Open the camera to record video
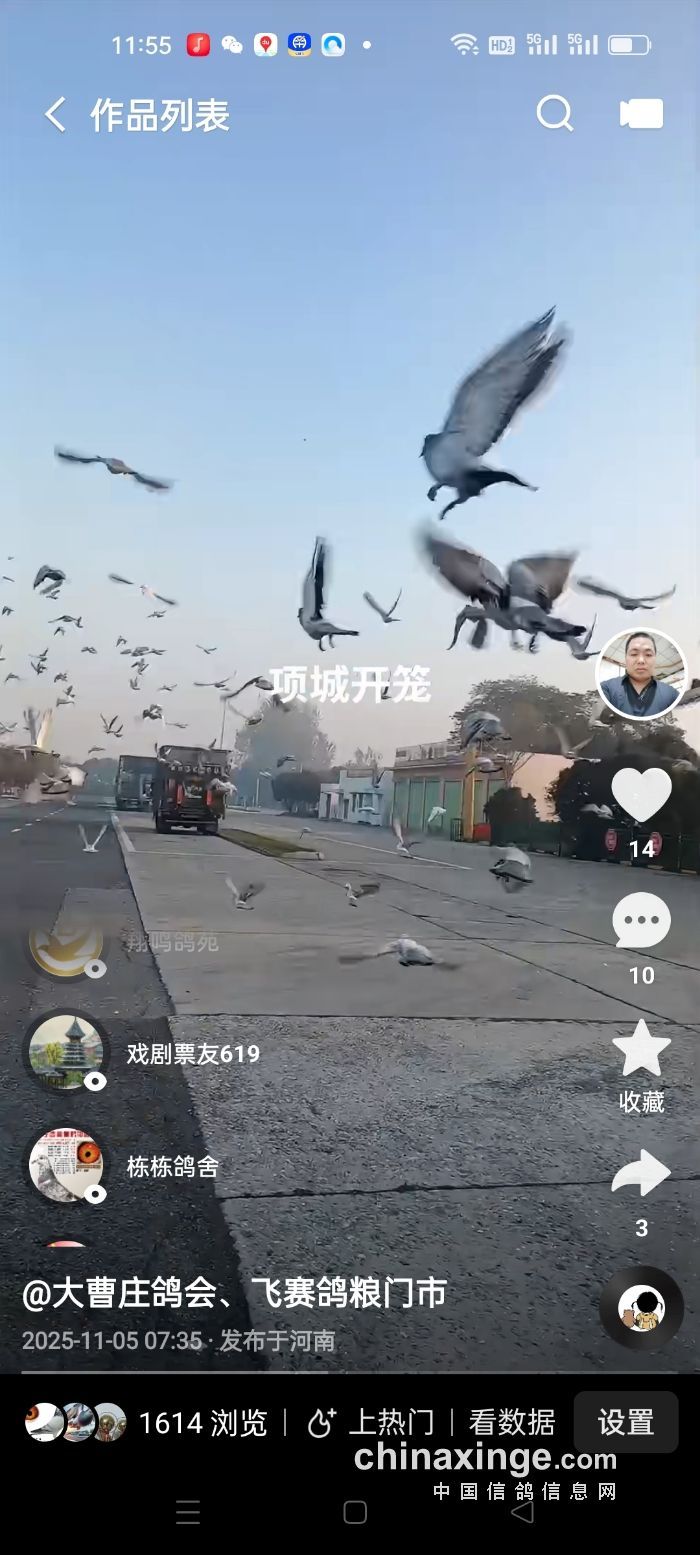 (x=641, y=114)
